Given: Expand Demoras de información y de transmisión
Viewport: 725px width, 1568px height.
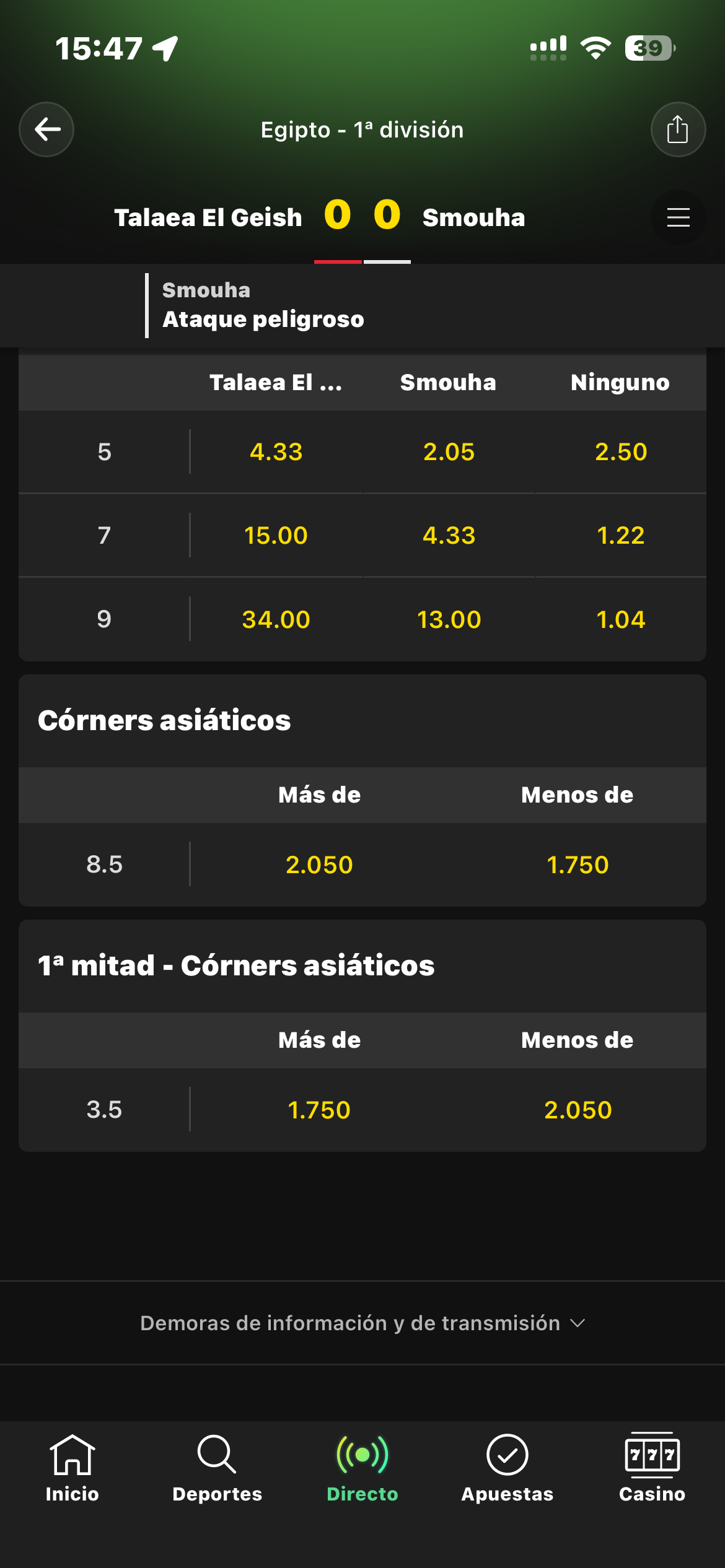Looking at the screenshot, I should tap(362, 1323).
